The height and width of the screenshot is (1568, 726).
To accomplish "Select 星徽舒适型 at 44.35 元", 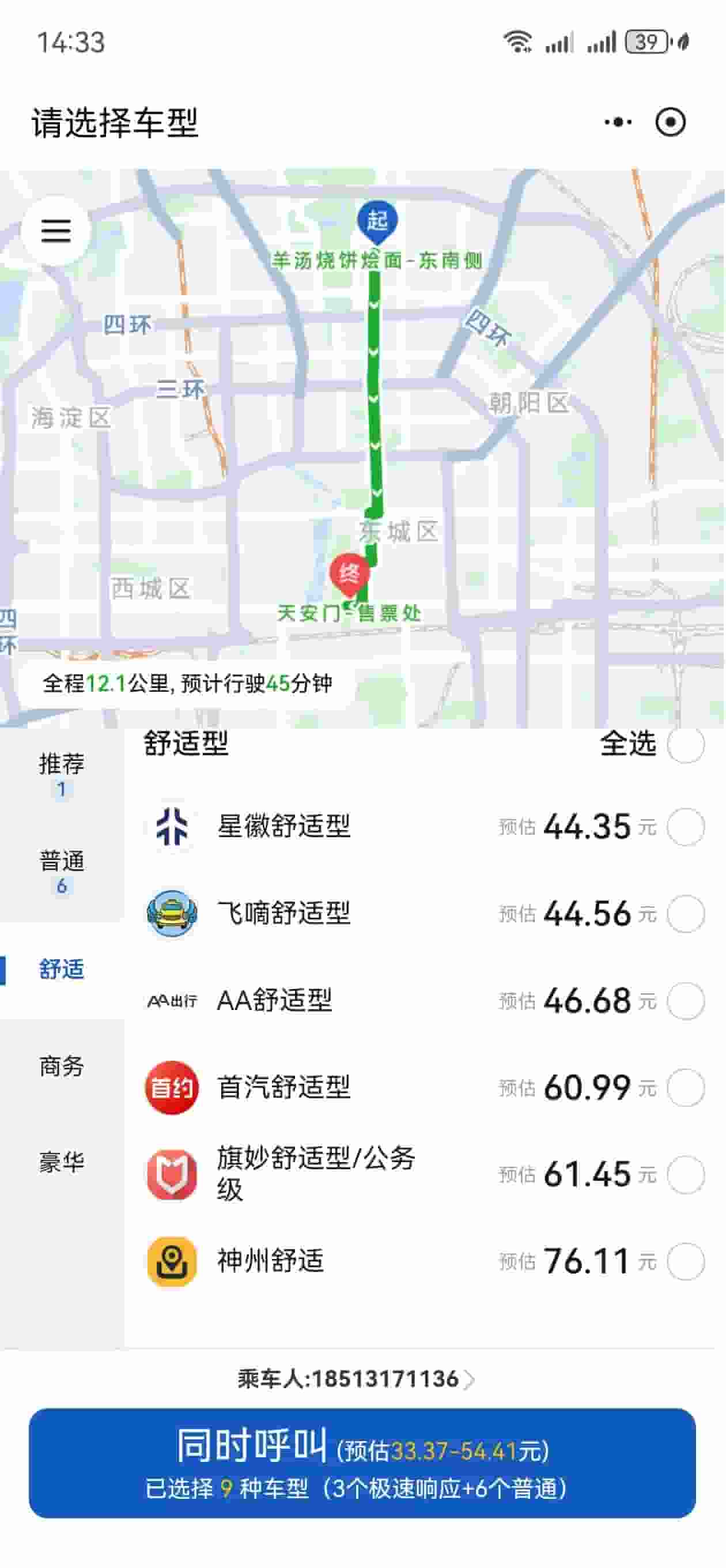I will pyautogui.click(x=685, y=827).
